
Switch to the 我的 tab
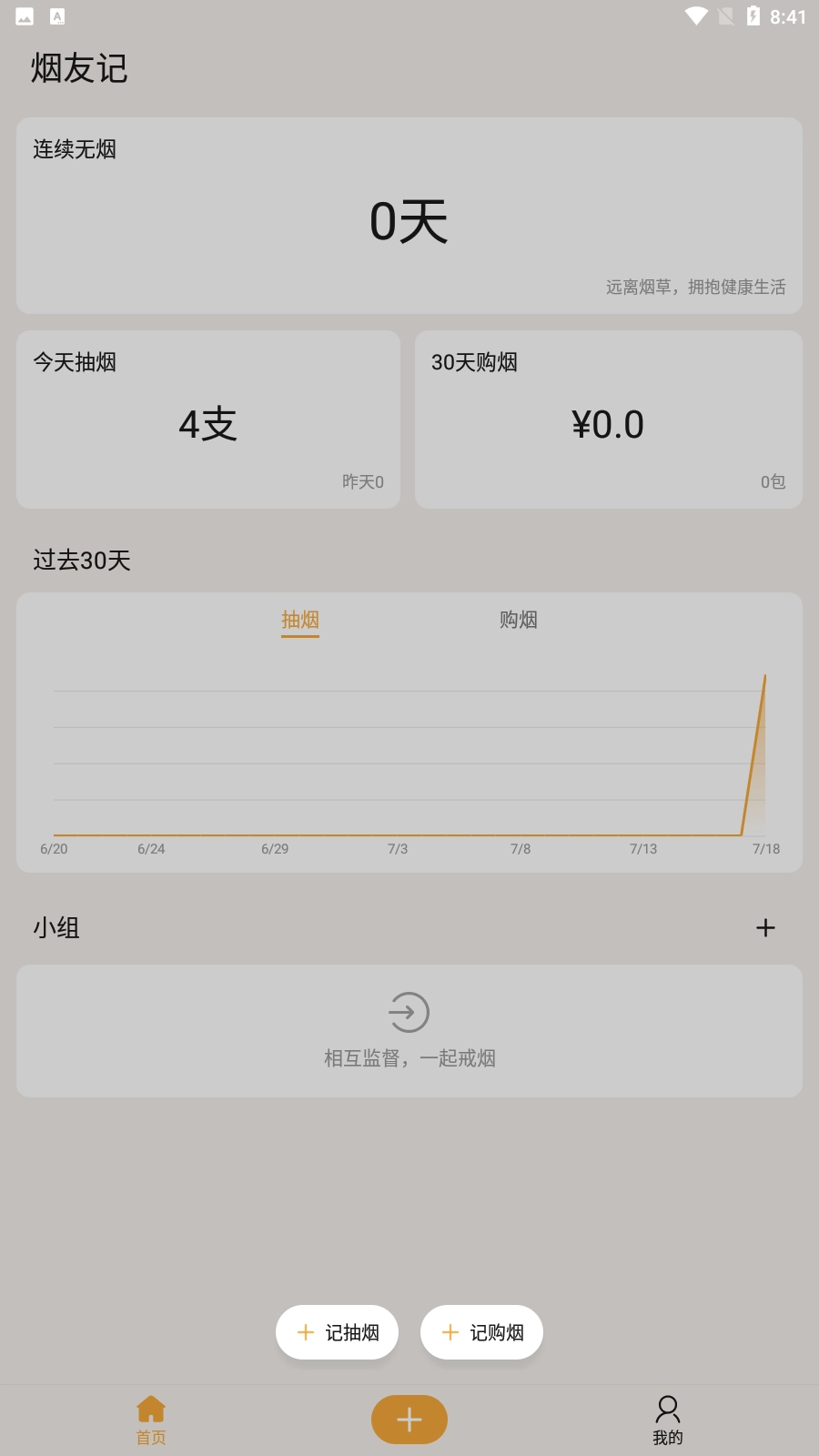(667, 1419)
